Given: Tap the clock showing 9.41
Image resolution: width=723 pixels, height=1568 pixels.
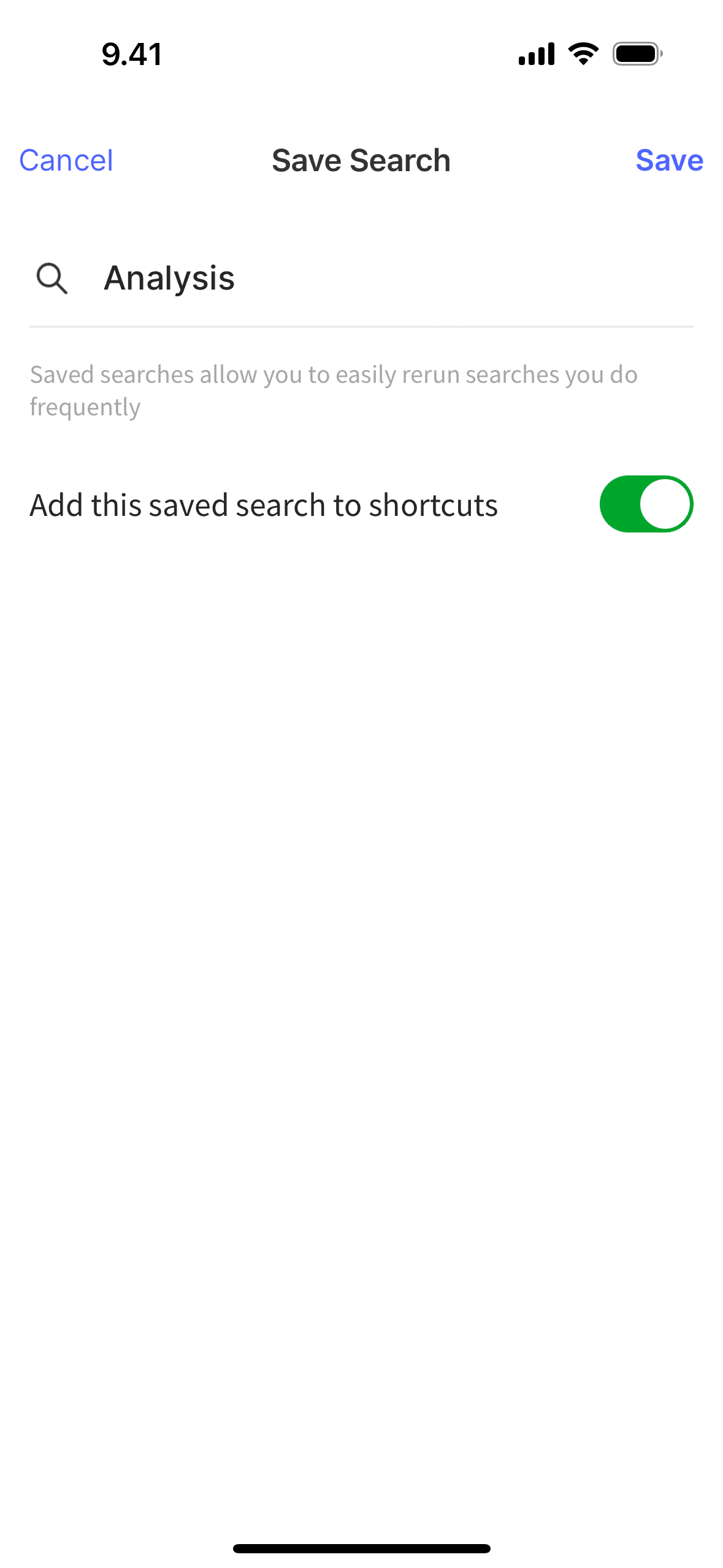Looking at the screenshot, I should pos(131,54).
